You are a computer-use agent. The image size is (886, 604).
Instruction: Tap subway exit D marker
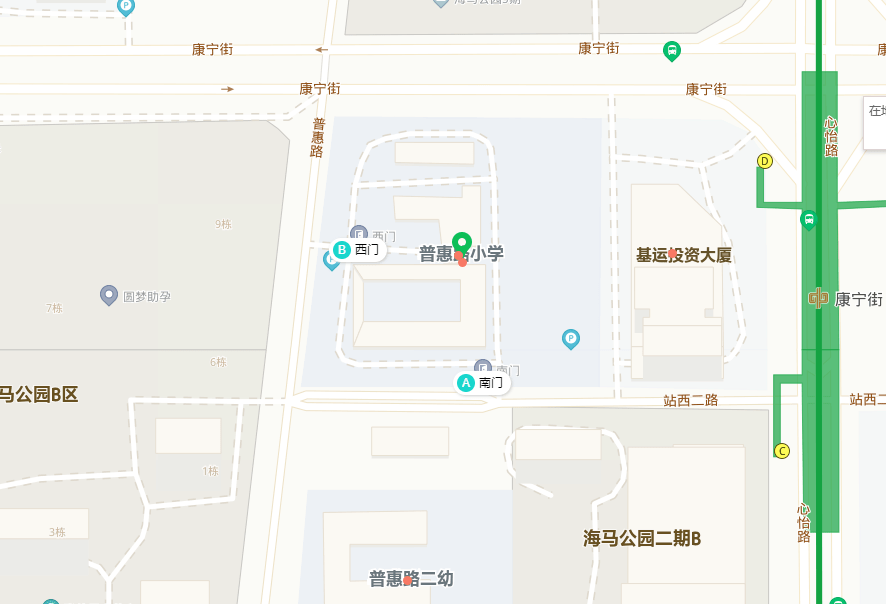coord(765,161)
